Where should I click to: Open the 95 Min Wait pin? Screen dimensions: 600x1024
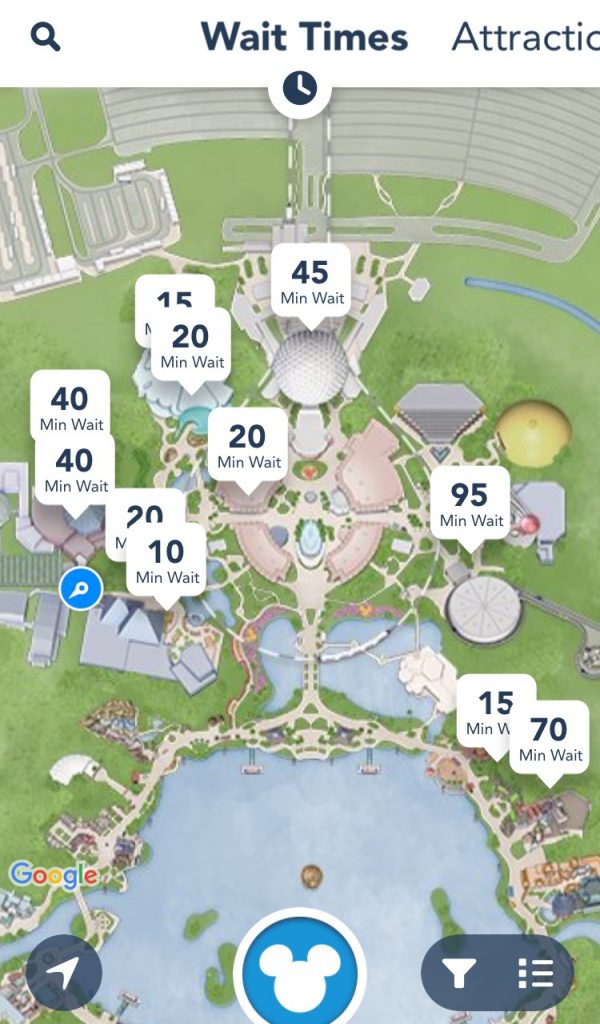click(x=470, y=503)
